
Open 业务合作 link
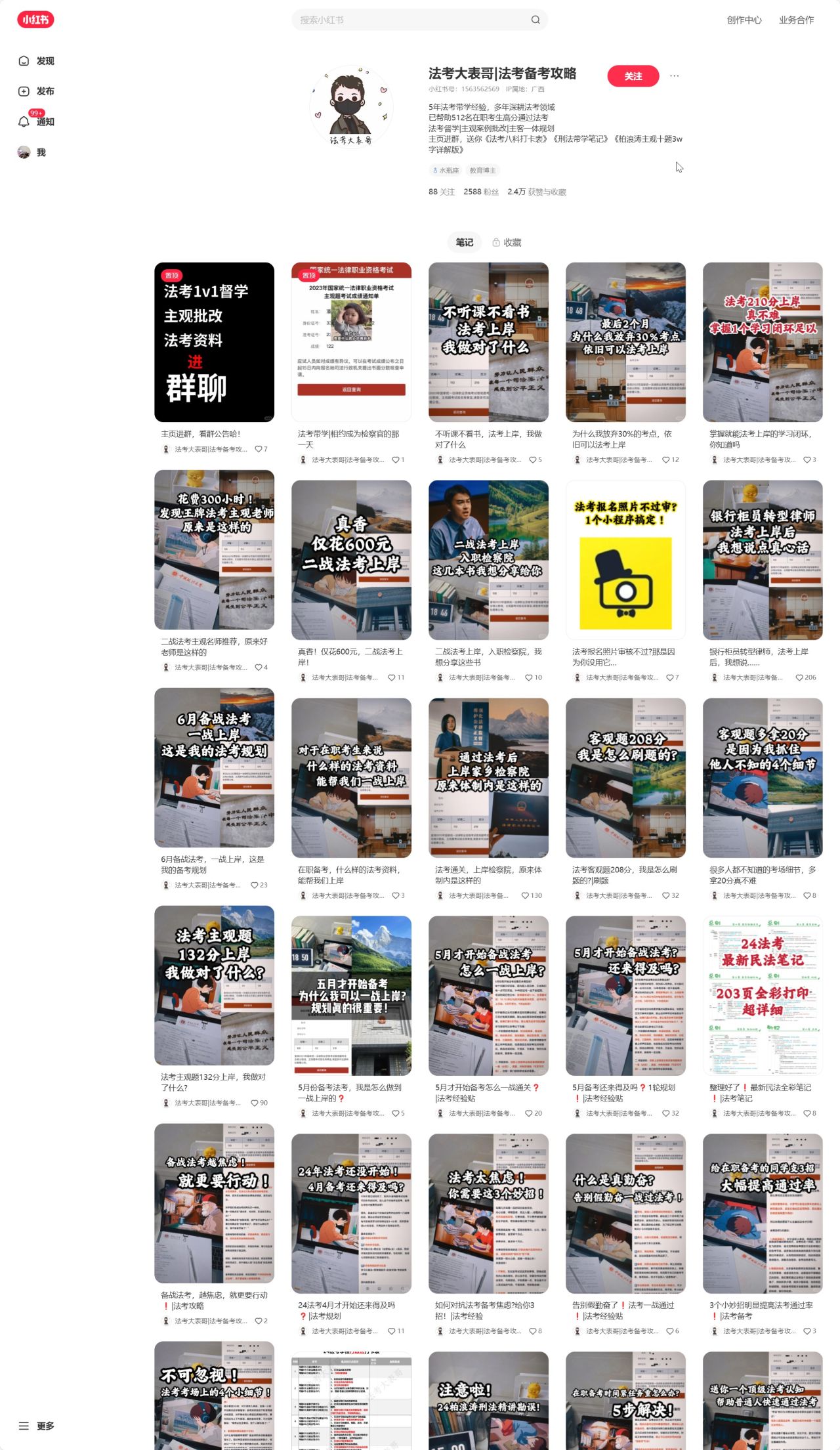point(796,20)
